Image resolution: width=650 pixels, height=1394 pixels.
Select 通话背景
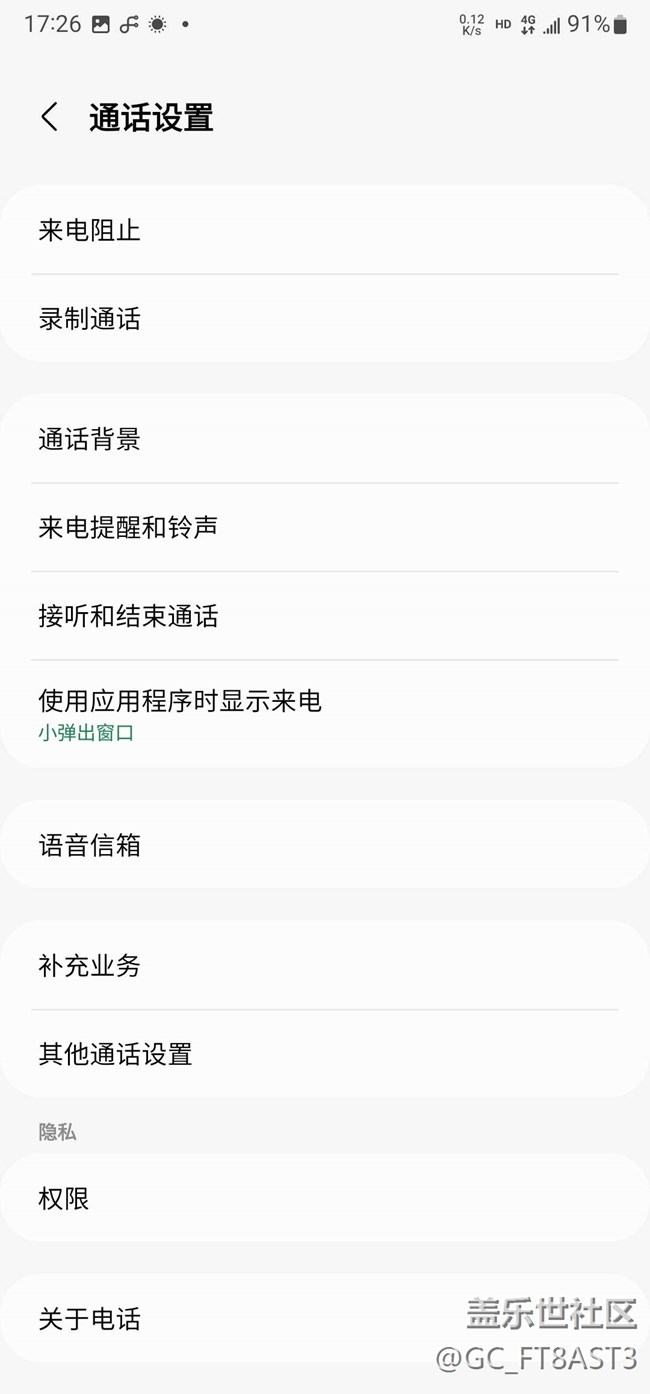[x=325, y=439]
